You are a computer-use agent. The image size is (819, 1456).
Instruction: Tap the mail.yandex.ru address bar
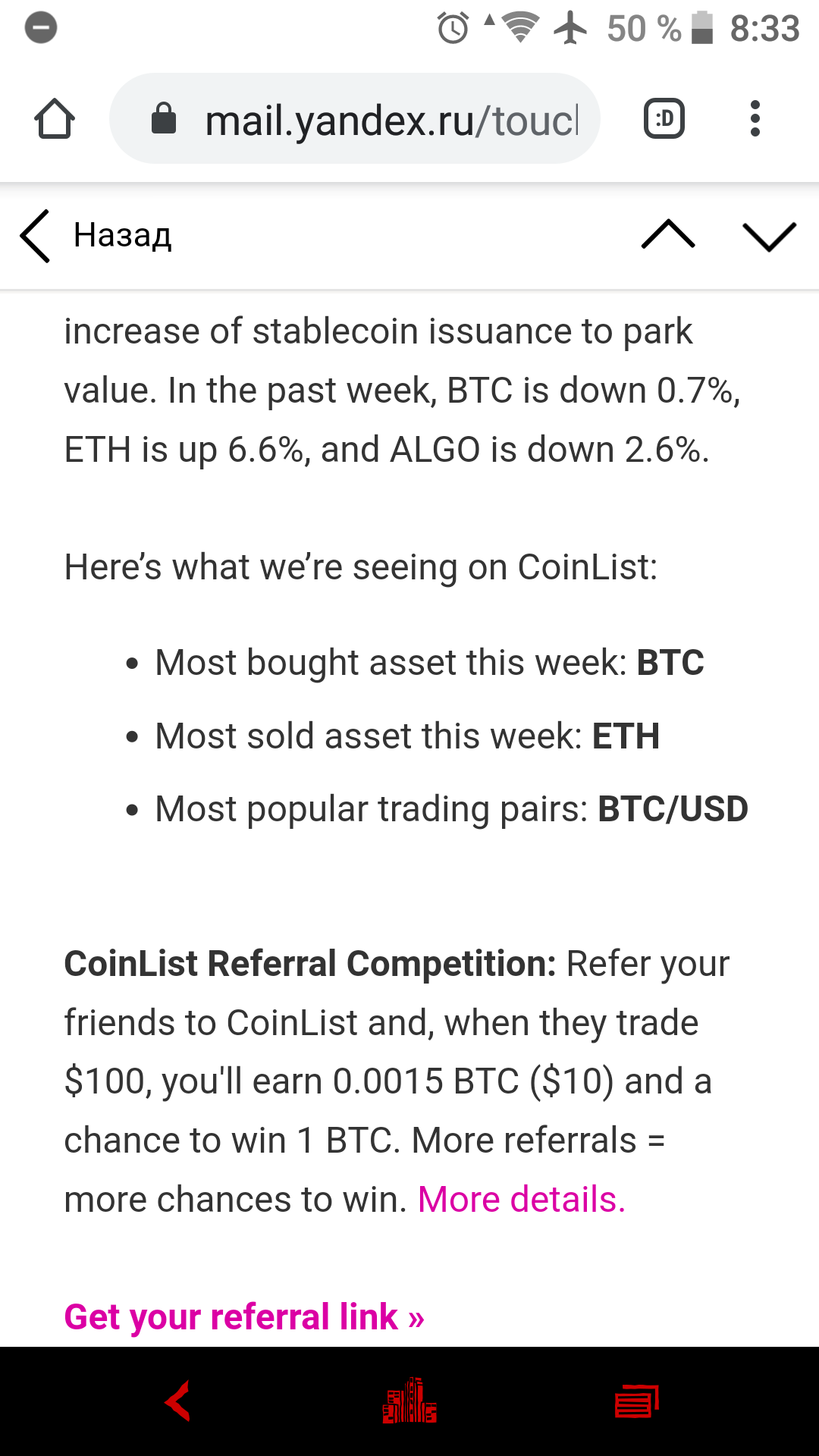(x=355, y=118)
